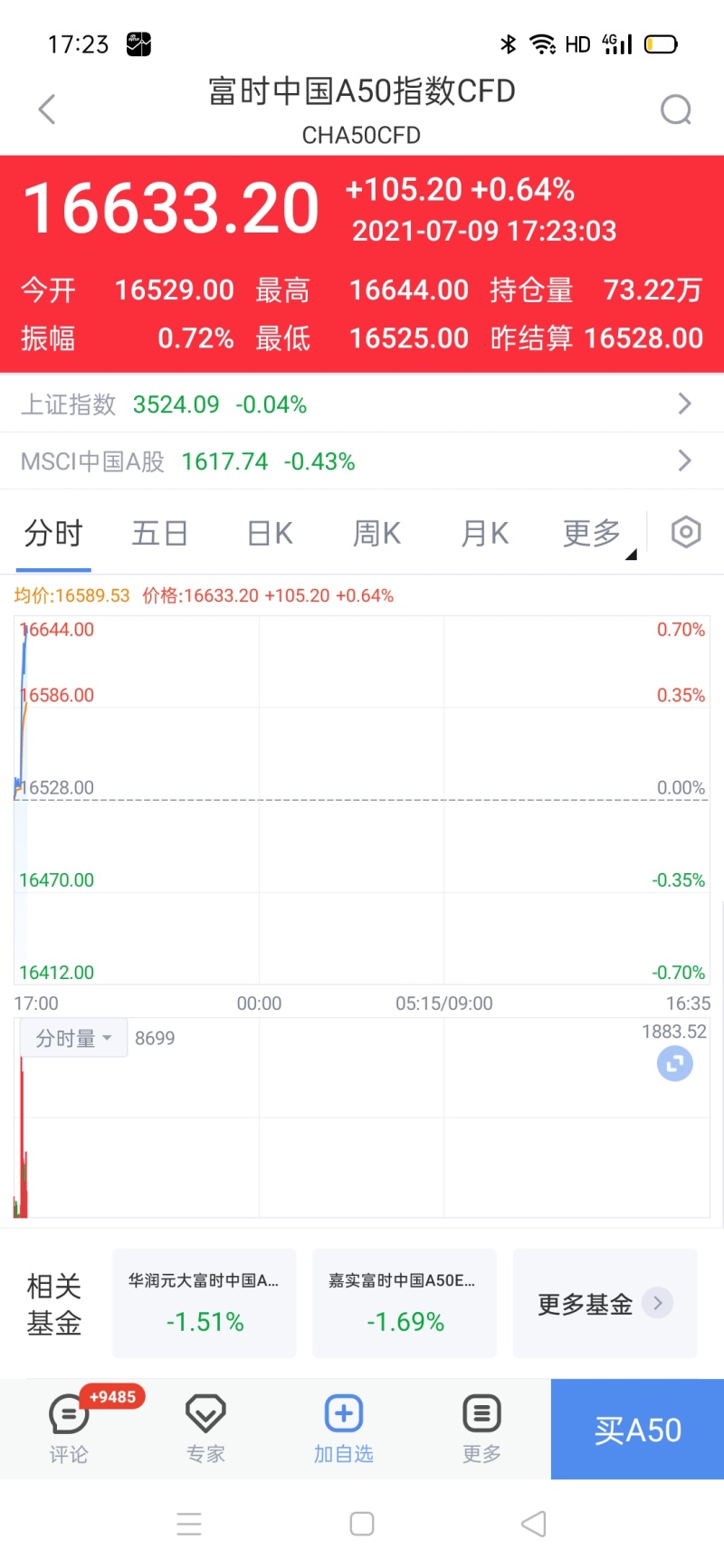Switch to the 日K daily candlestick tab

pyautogui.click(x=267, y=533)
